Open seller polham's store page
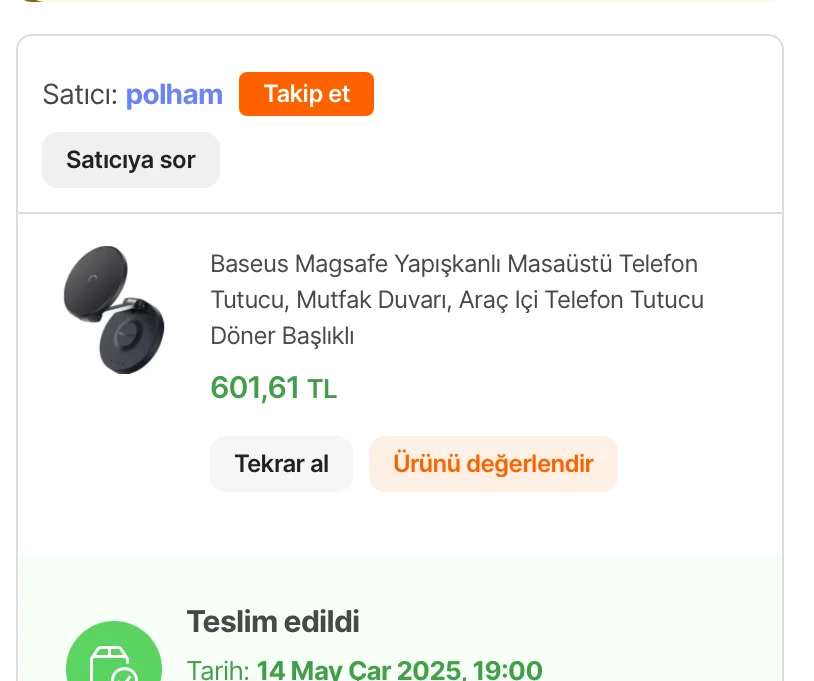The width and height of the screenshot is (814, 681). pyautogui.click(x=174, y=95)
